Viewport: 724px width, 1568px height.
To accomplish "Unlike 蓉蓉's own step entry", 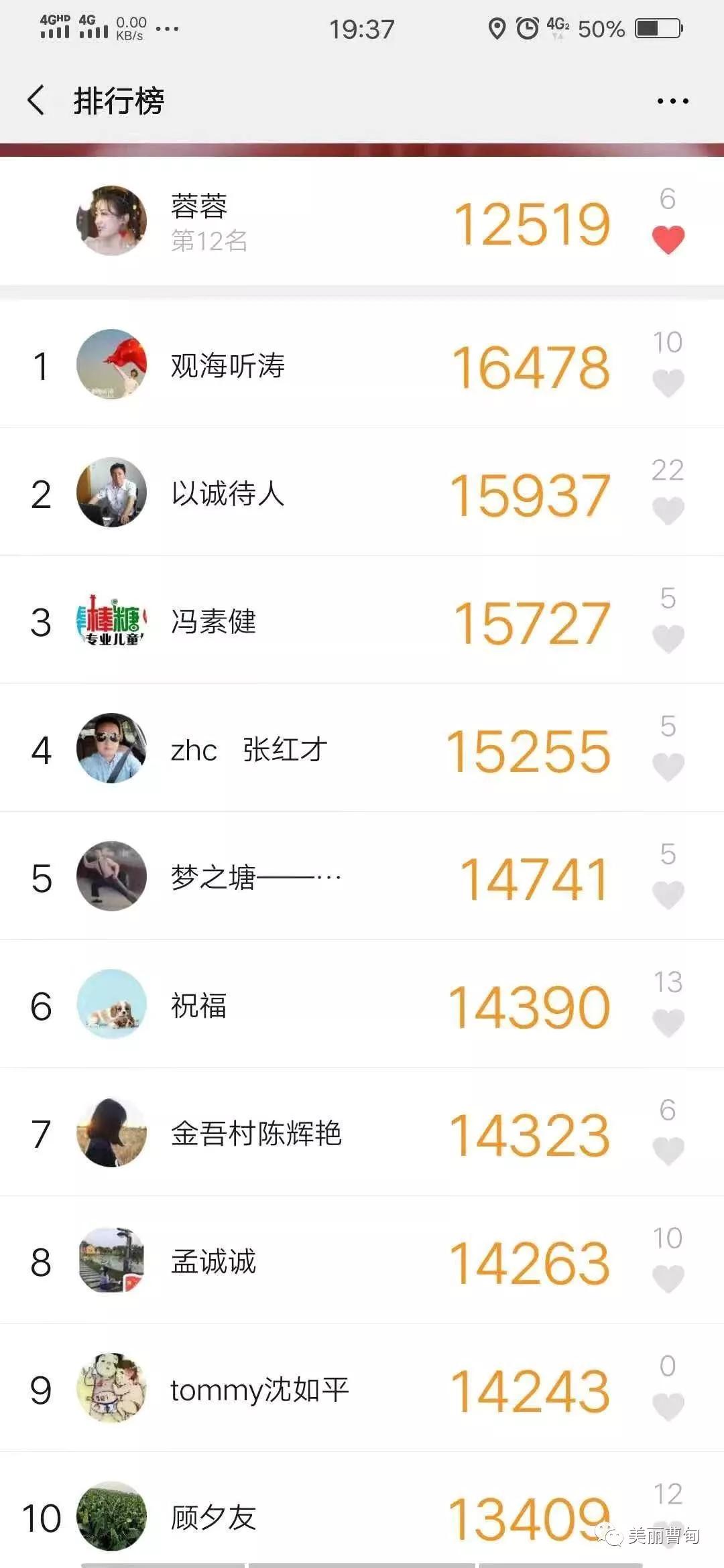I will point(668,240).
